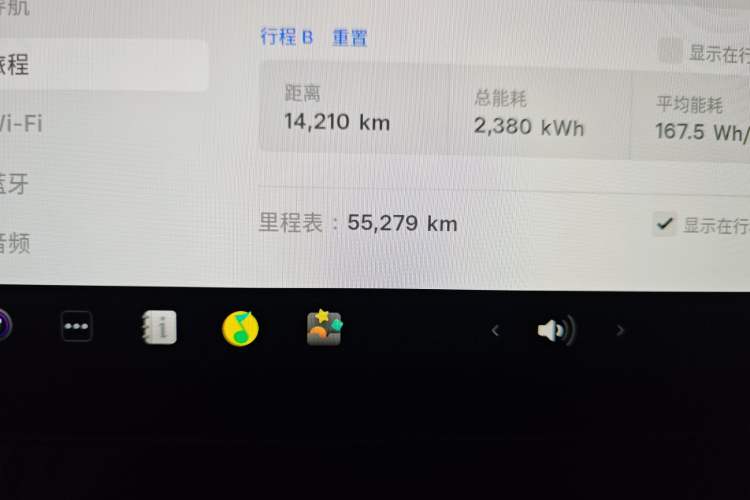
Task: Go to the 蓝牙 settings section
Action: [15, 184]
